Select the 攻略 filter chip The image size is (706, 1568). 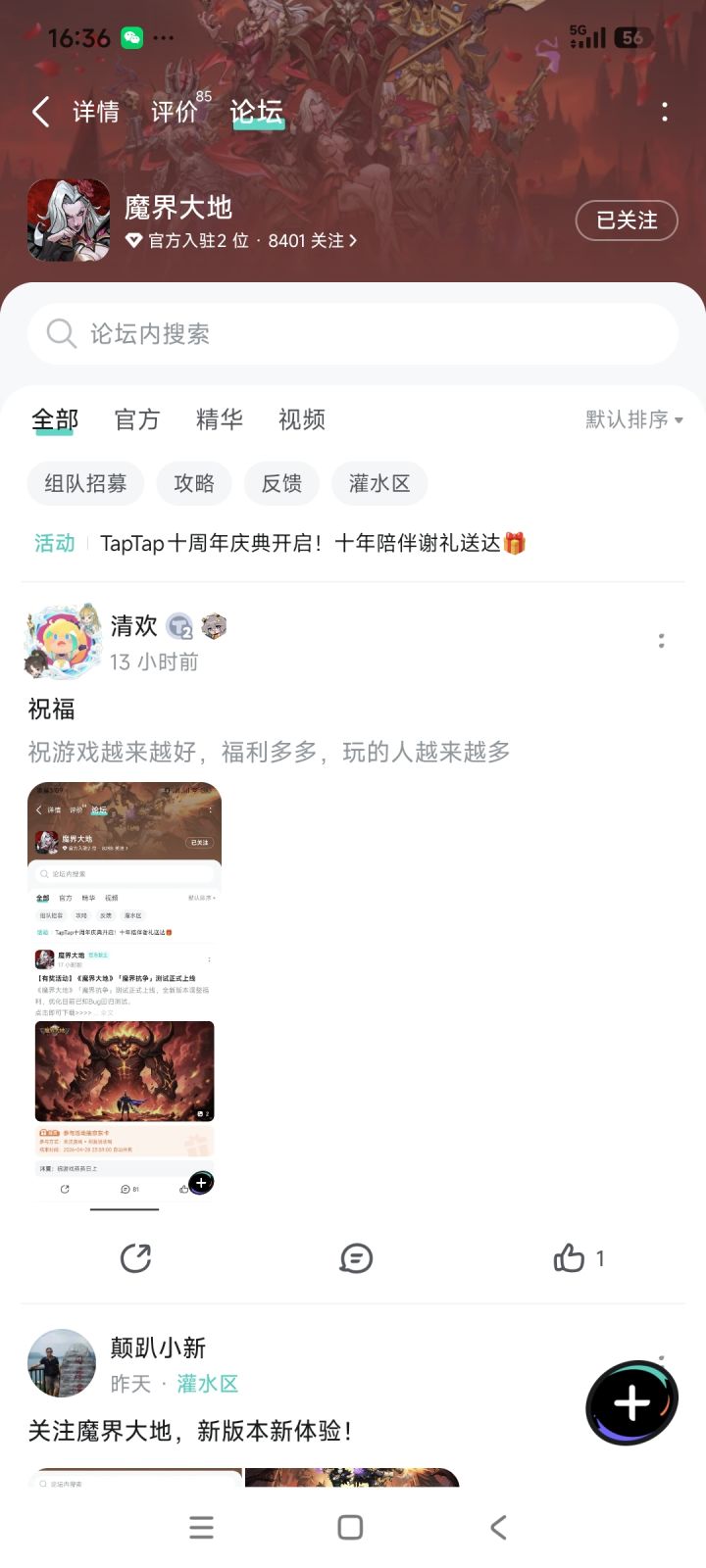point(194,483)
